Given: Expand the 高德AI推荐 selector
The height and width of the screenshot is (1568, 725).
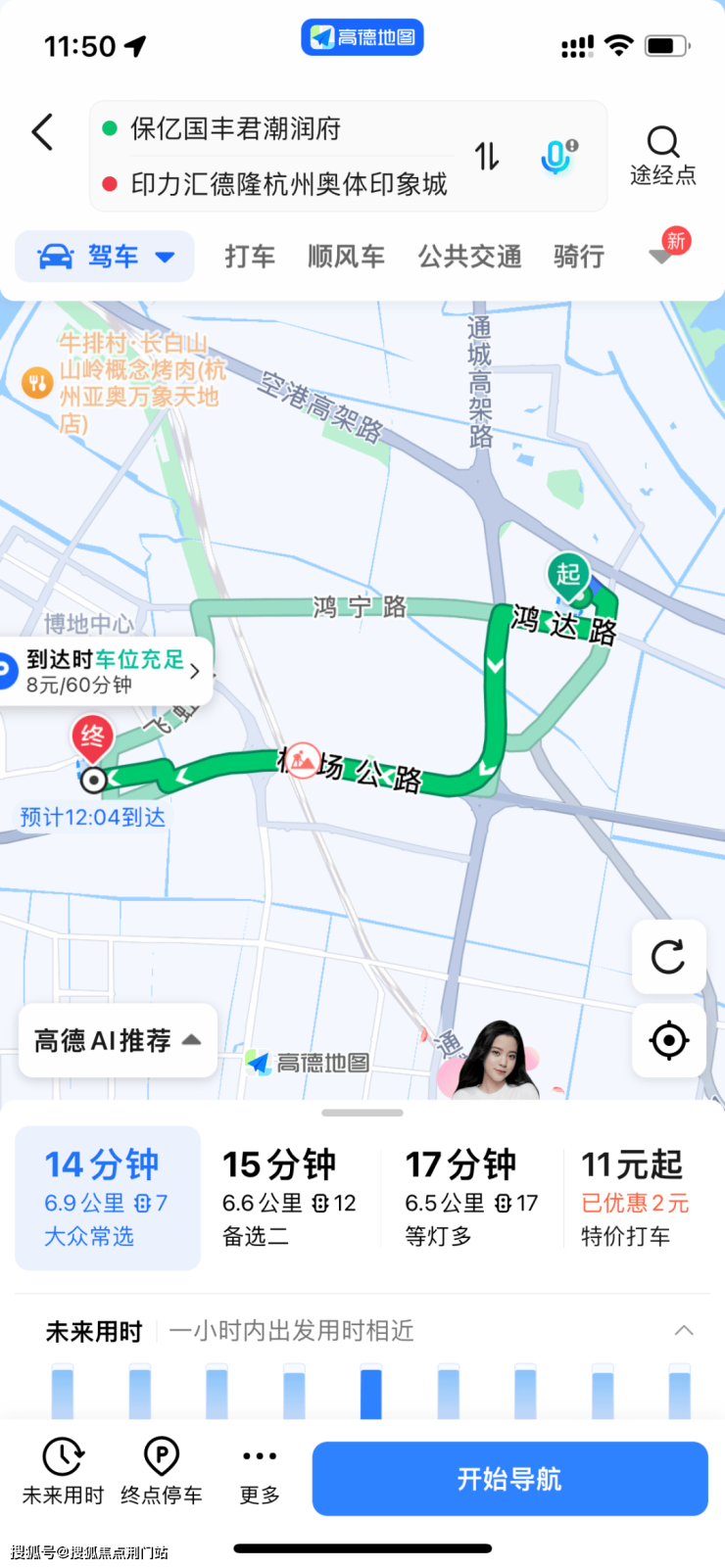Looking at the screenshot, I should coord(118,1040).
